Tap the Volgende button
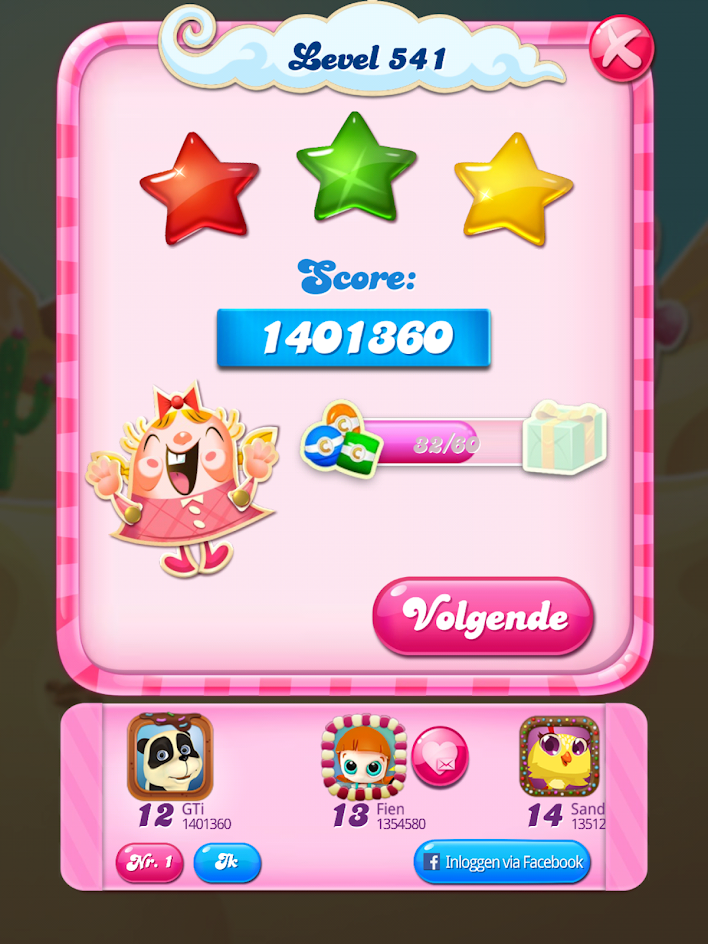Screen dimensions: 708x944 point(484,617)
